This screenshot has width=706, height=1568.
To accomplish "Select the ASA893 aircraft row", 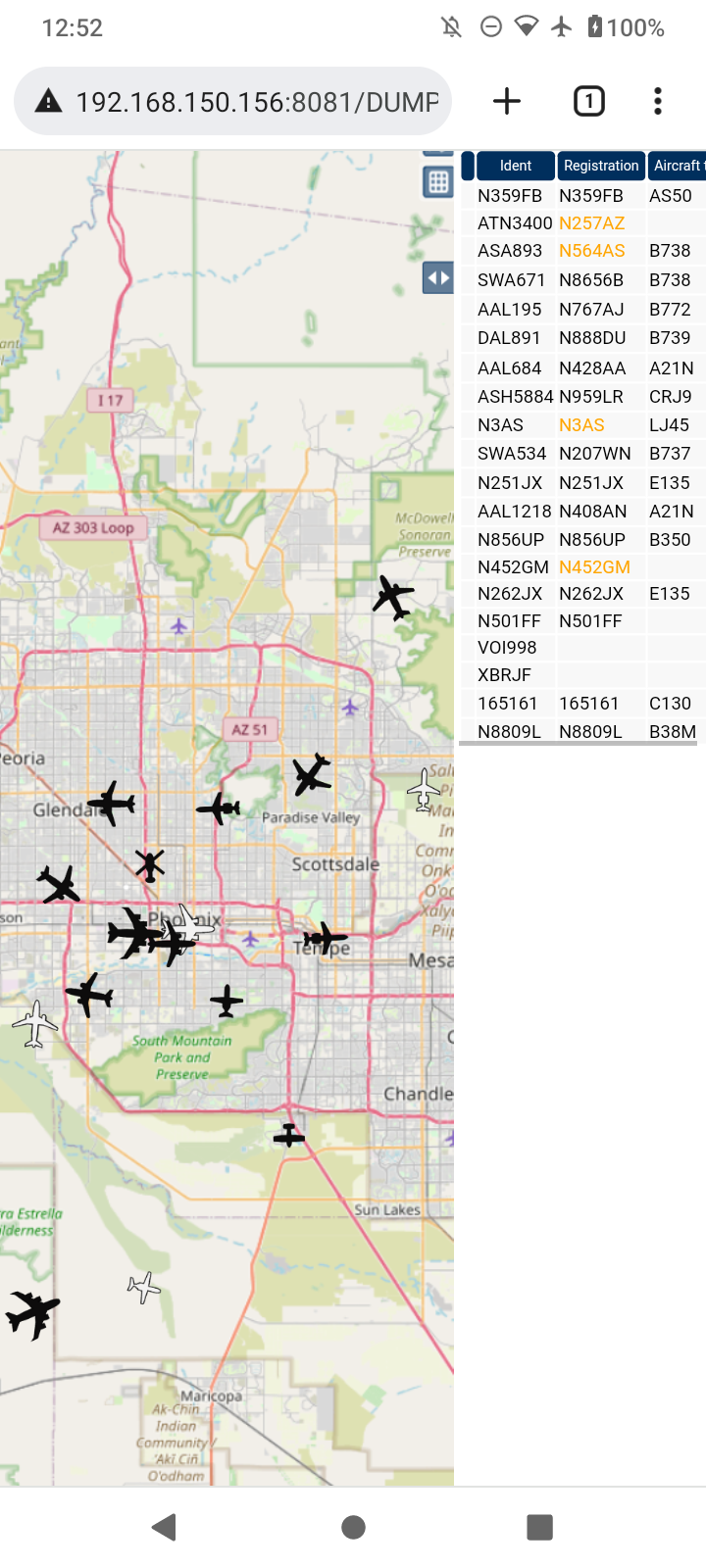I will (x=583, y=251).
